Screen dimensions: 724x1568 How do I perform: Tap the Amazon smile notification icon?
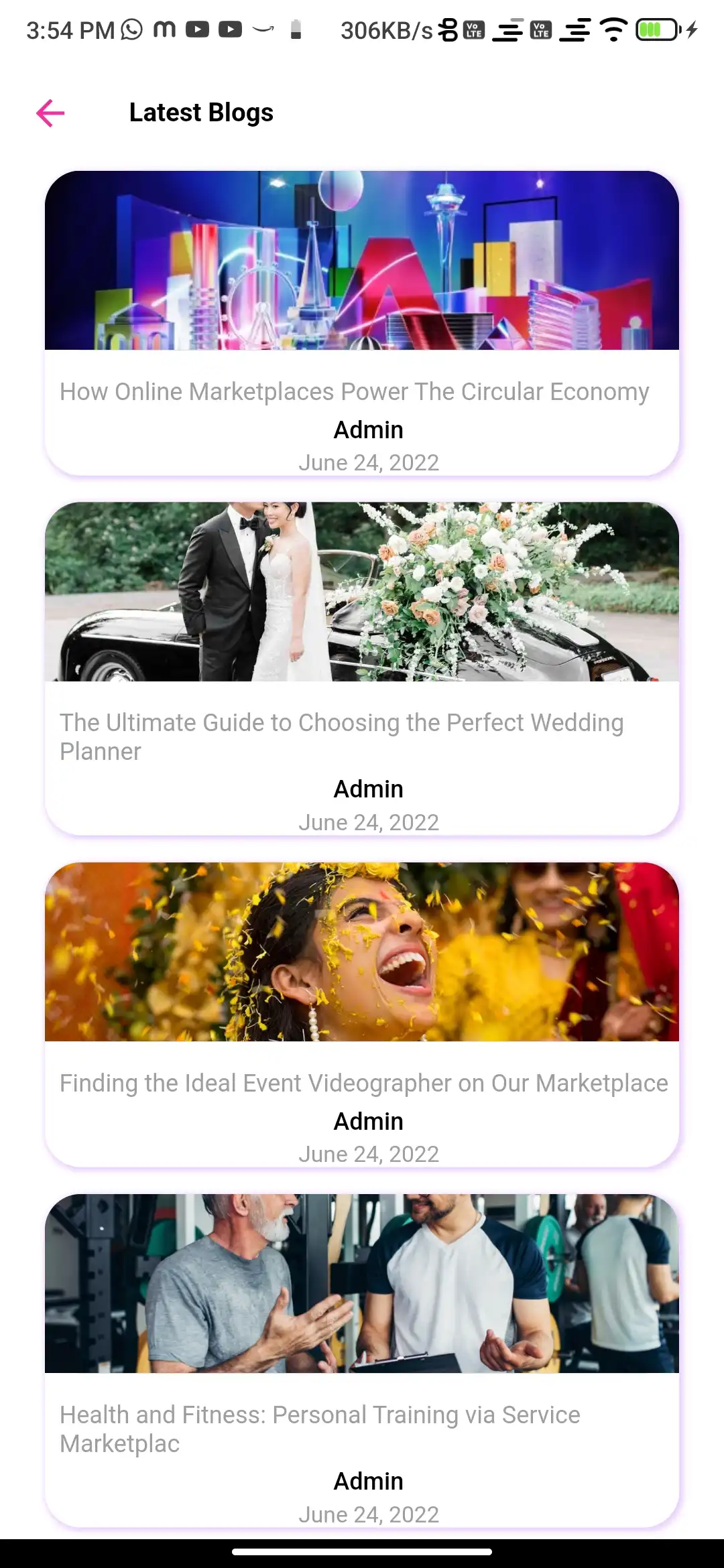(263, 29)
